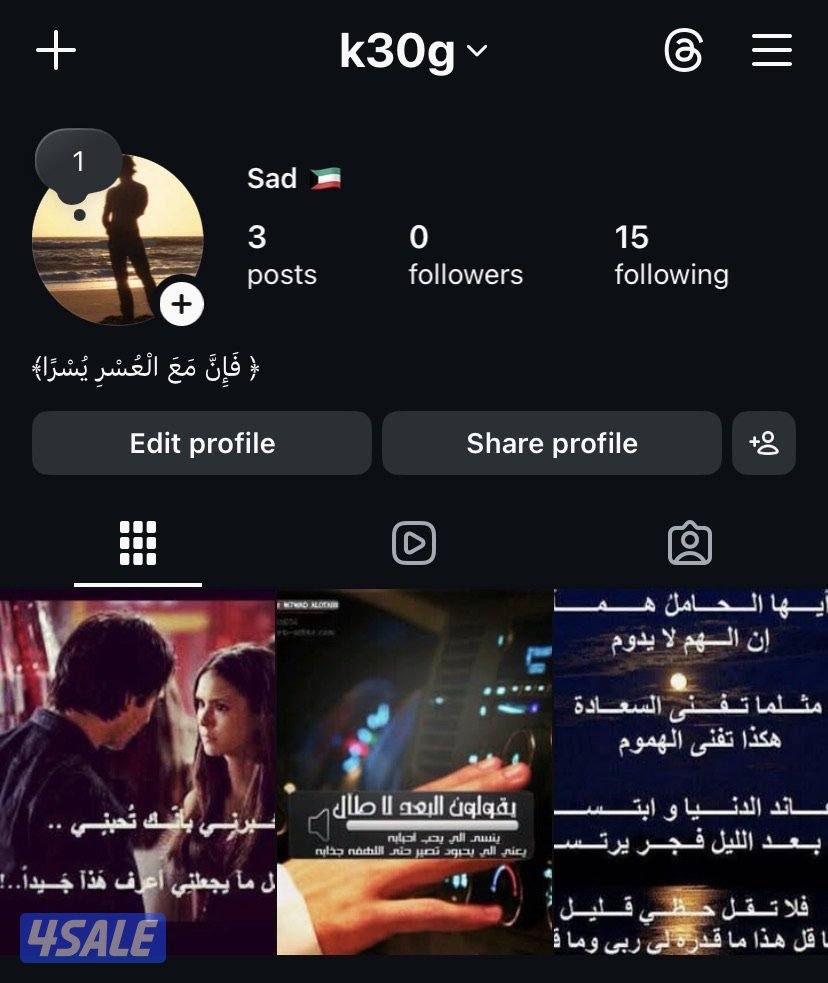Tap the Share profile button
The width and height of the screenshot is (828, 983).
point(552,443)
